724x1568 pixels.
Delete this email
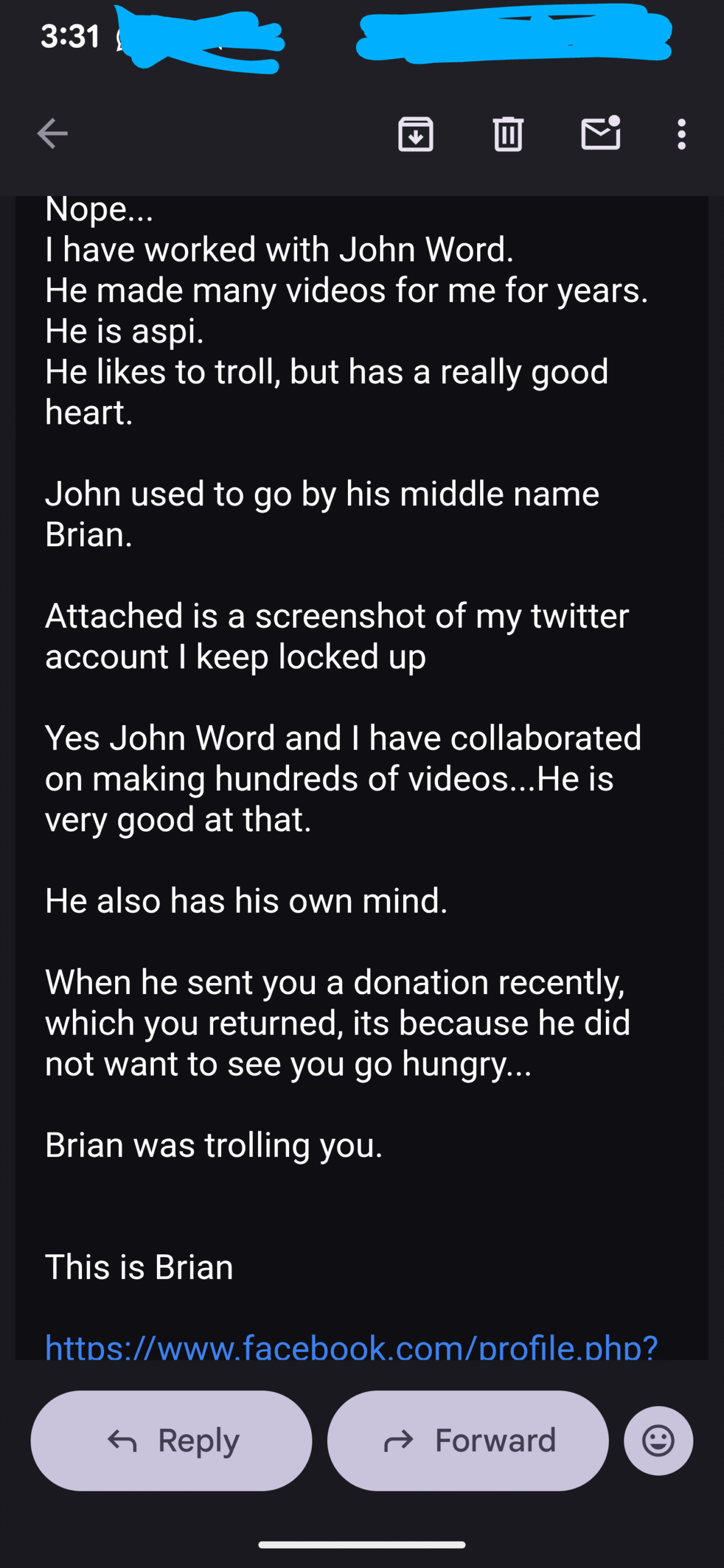(x=508, y=134)
